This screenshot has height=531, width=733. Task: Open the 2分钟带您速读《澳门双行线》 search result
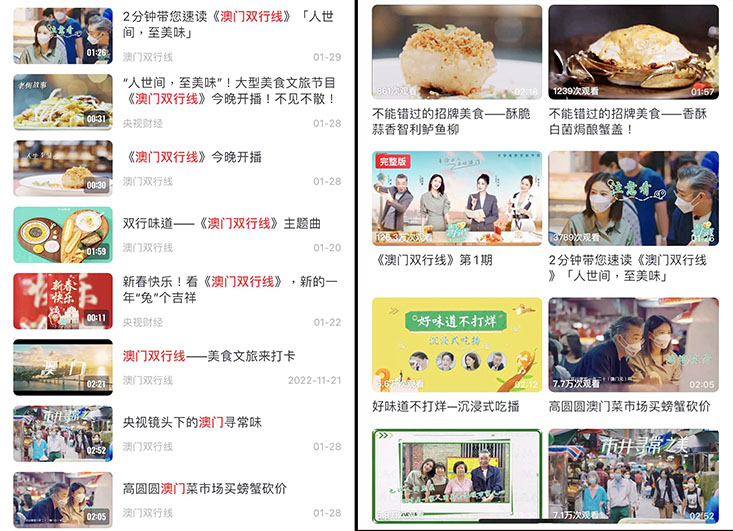(x=230, y=25)
